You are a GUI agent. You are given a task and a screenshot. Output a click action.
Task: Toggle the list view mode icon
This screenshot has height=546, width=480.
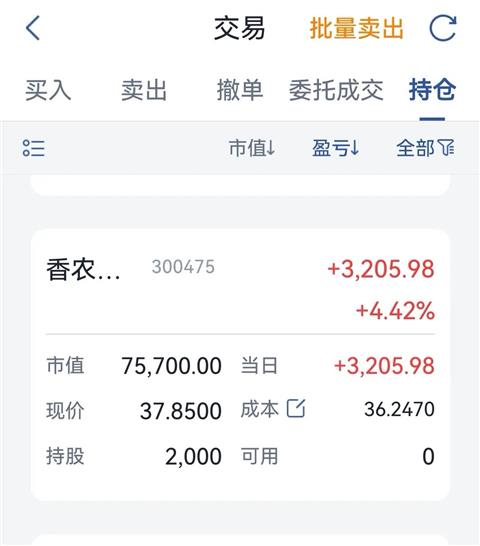[x=33, y=148]
